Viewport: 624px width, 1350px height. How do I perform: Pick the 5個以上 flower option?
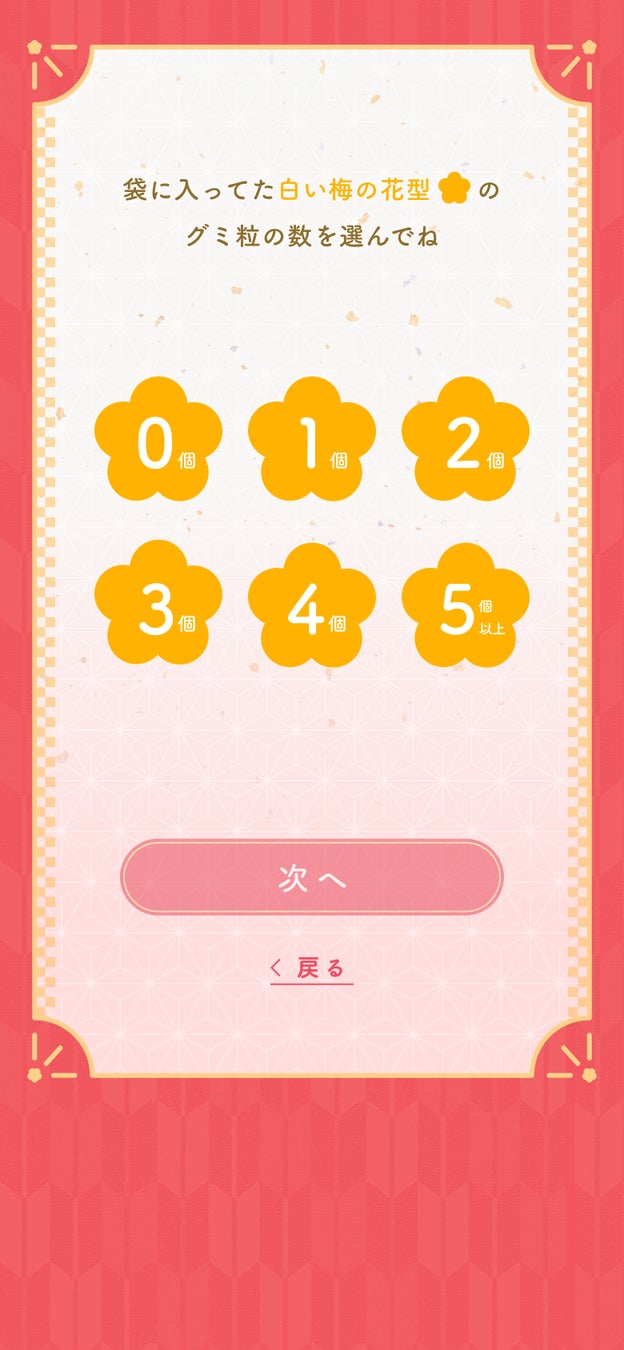click(465, 605)
